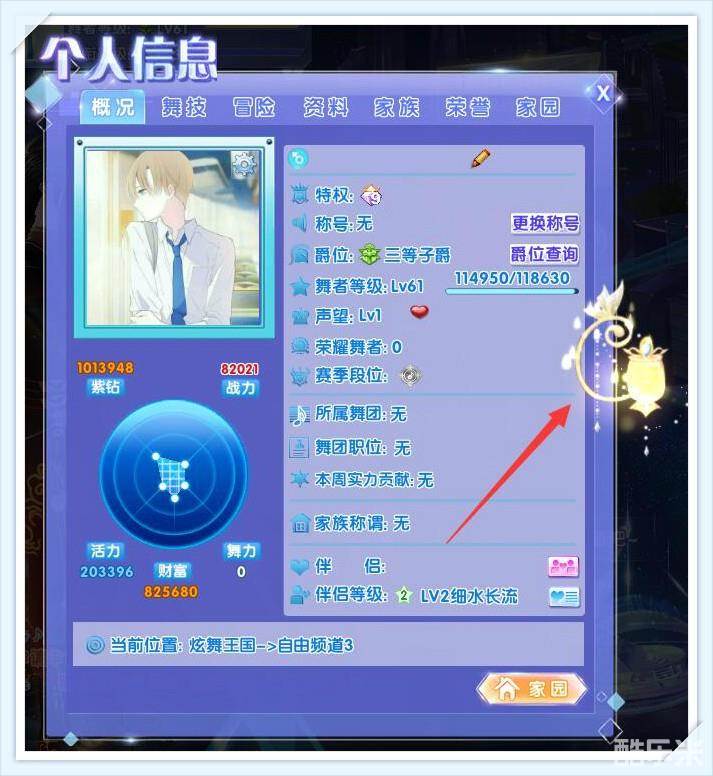Viewport: 713px width, 776px height.
Task: Switch to the 荣誉 tab
Action: [x=467, y=108]
